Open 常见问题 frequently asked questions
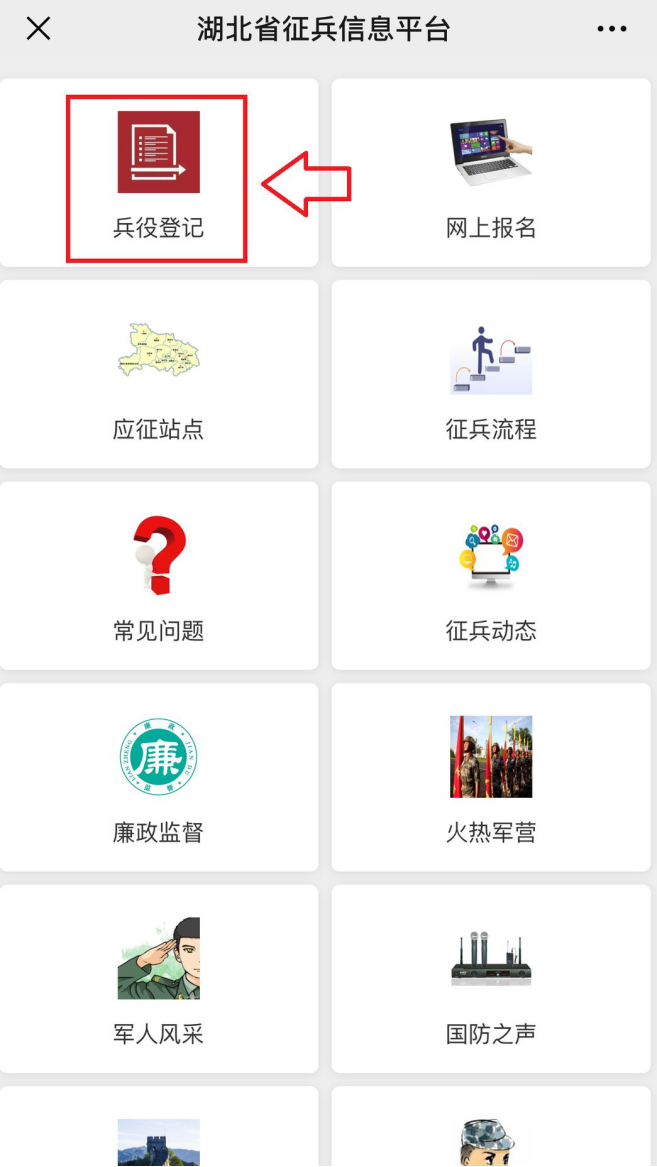 [x=158, y=576]
